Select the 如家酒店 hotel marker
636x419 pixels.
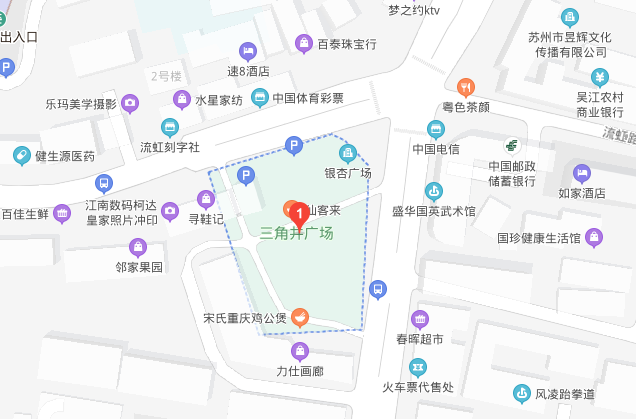pyautogui.click(x=582, y=174)
